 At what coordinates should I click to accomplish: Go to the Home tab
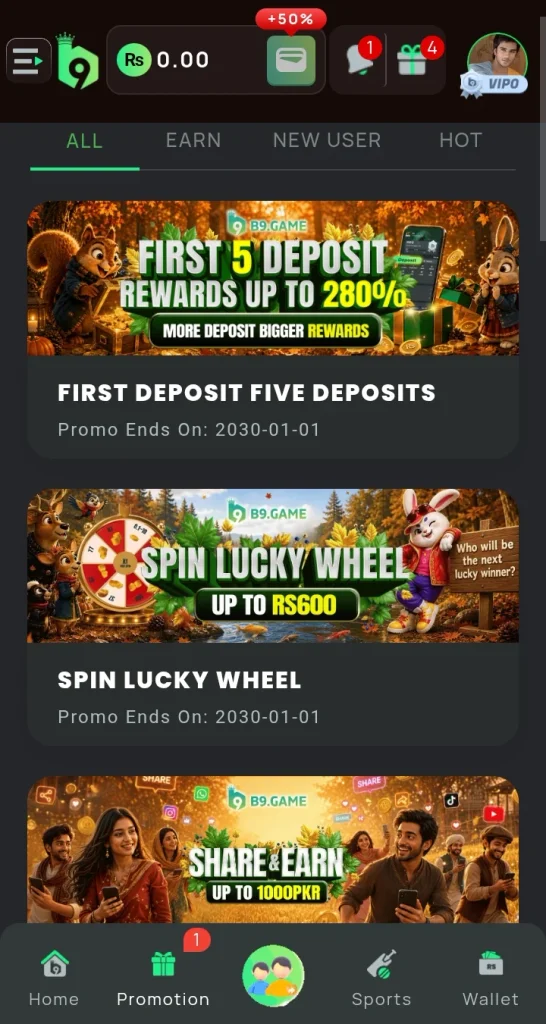pyautogui.click(x=54, y=978)
